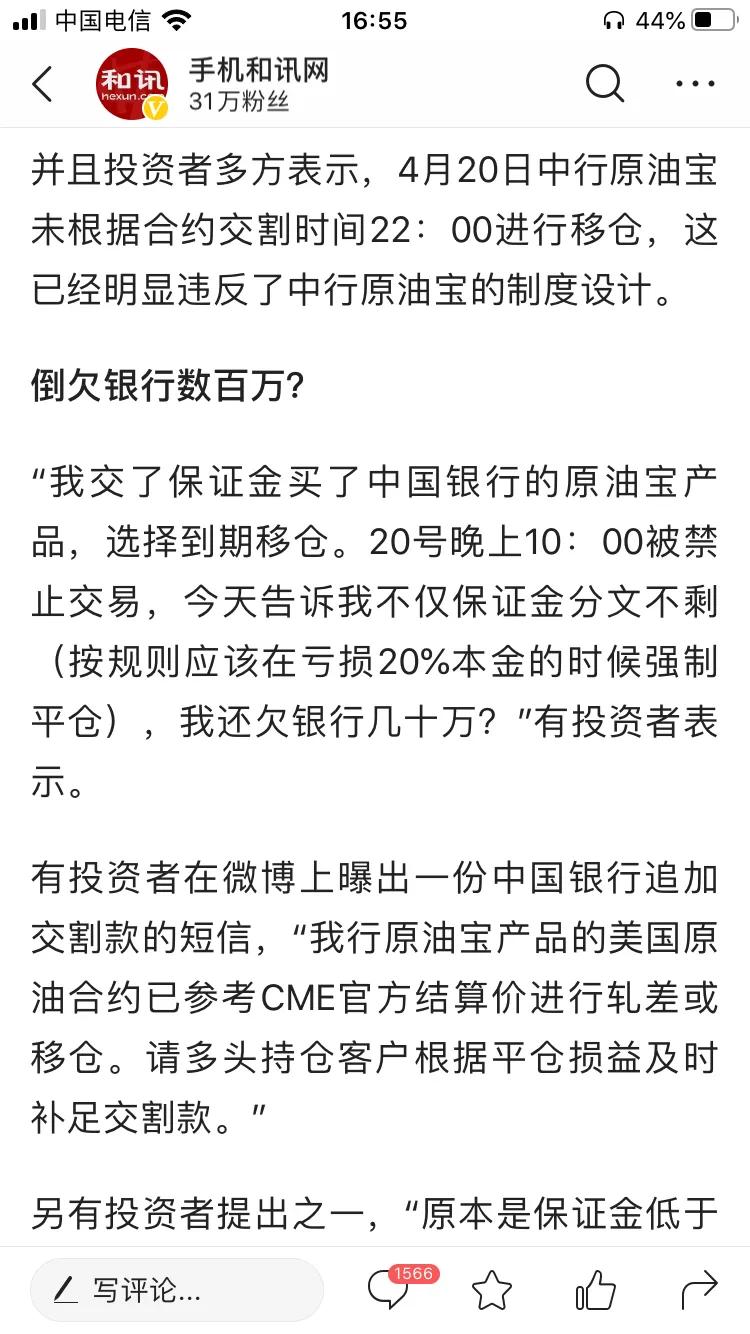Go back using the left chevron arrow
750x1334 pixels.
coord(40,84)
